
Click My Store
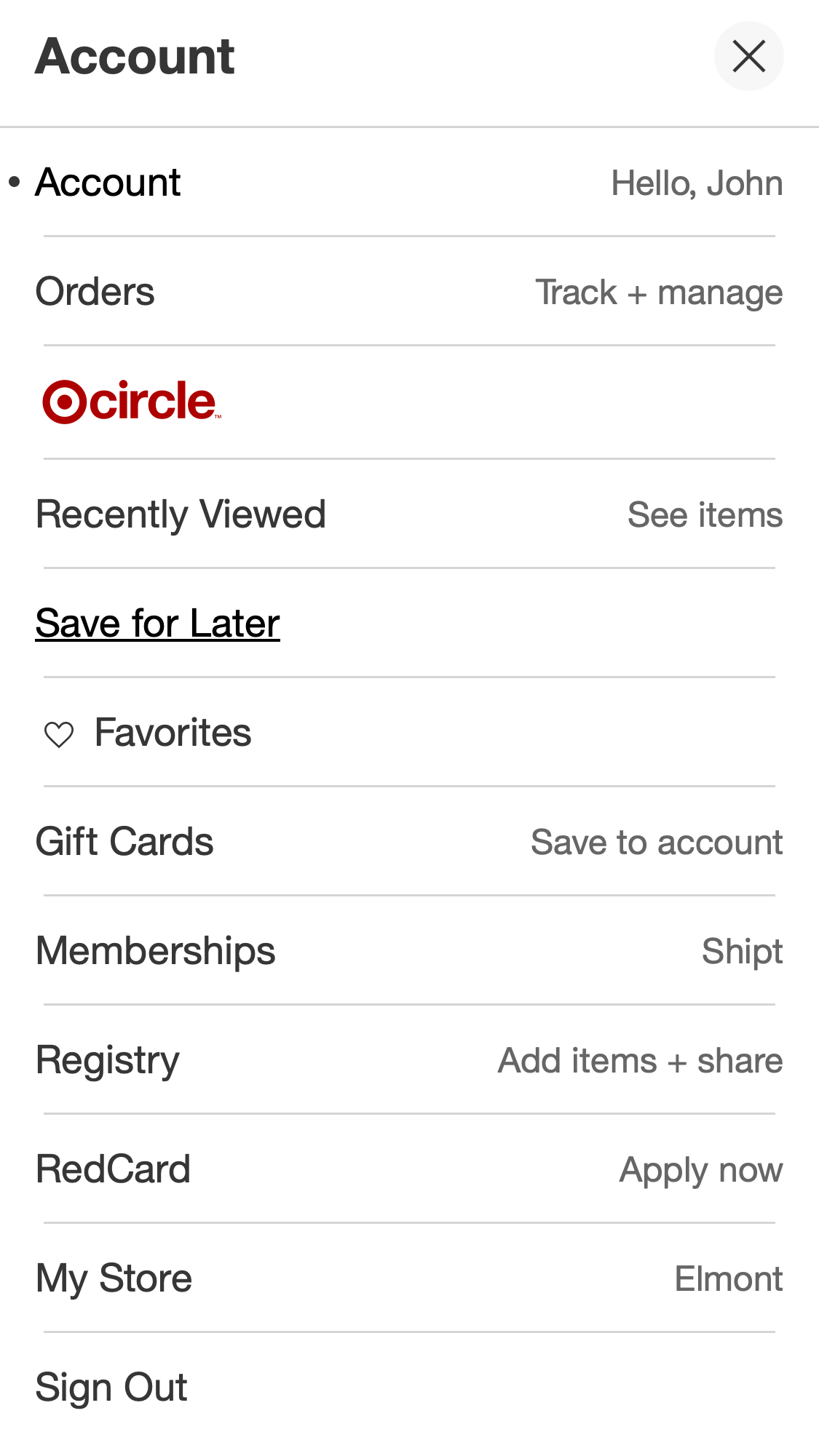coord(114,1278)
